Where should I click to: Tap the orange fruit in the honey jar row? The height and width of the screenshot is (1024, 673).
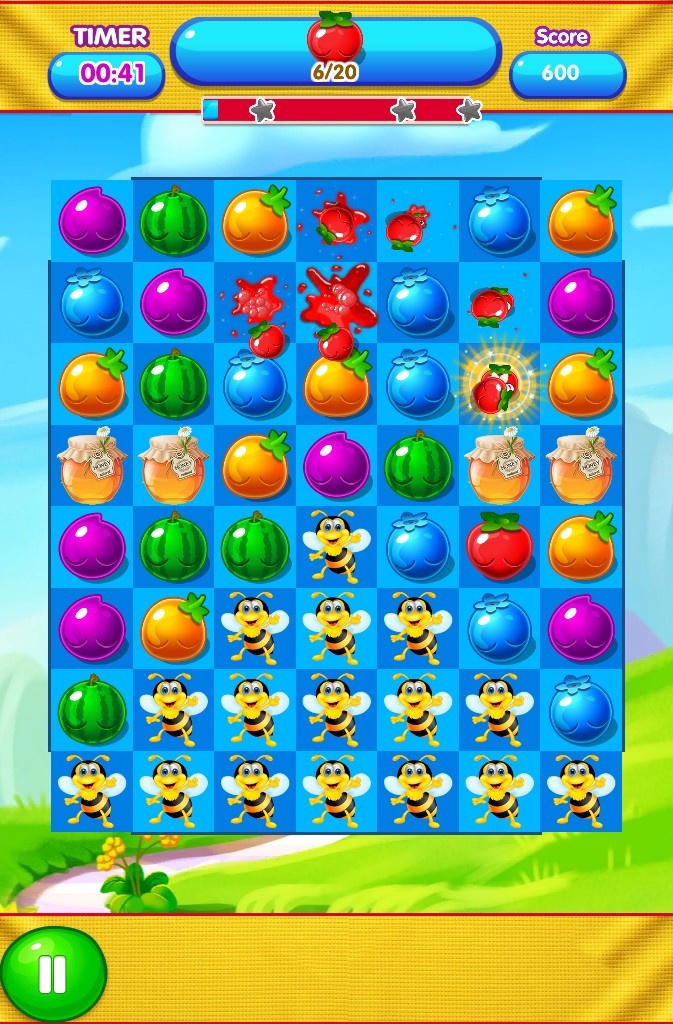[255, 466]
